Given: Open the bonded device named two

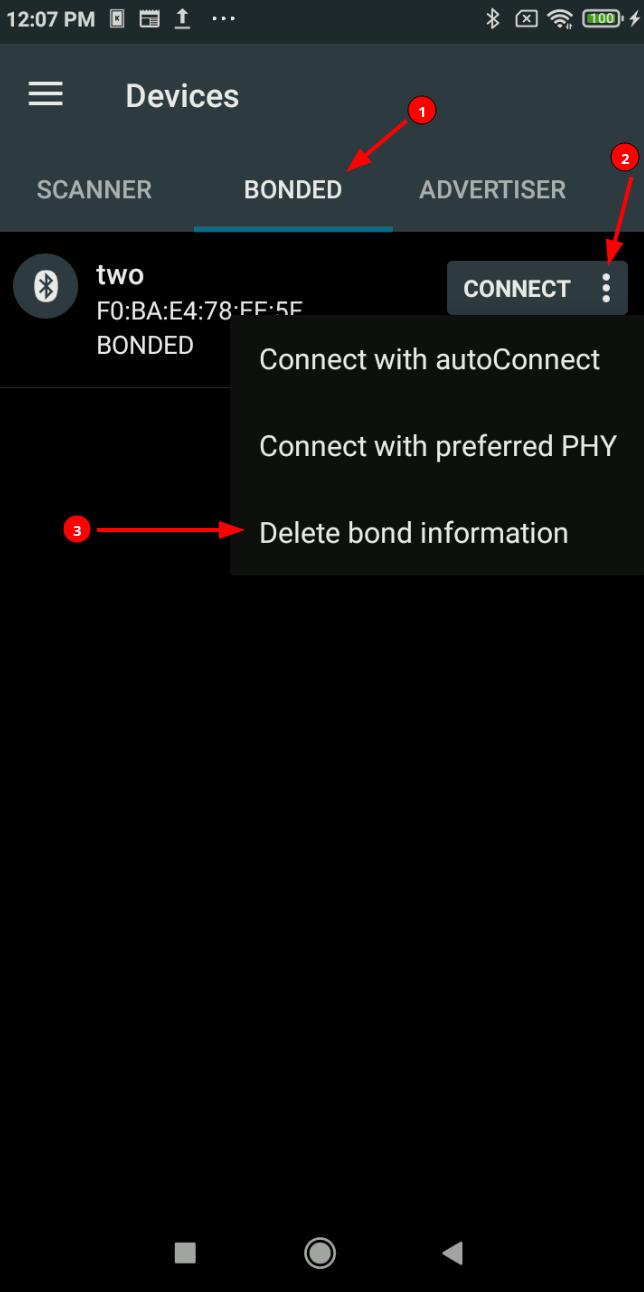Looking at the screenshot, I should [x=120, y=275].
